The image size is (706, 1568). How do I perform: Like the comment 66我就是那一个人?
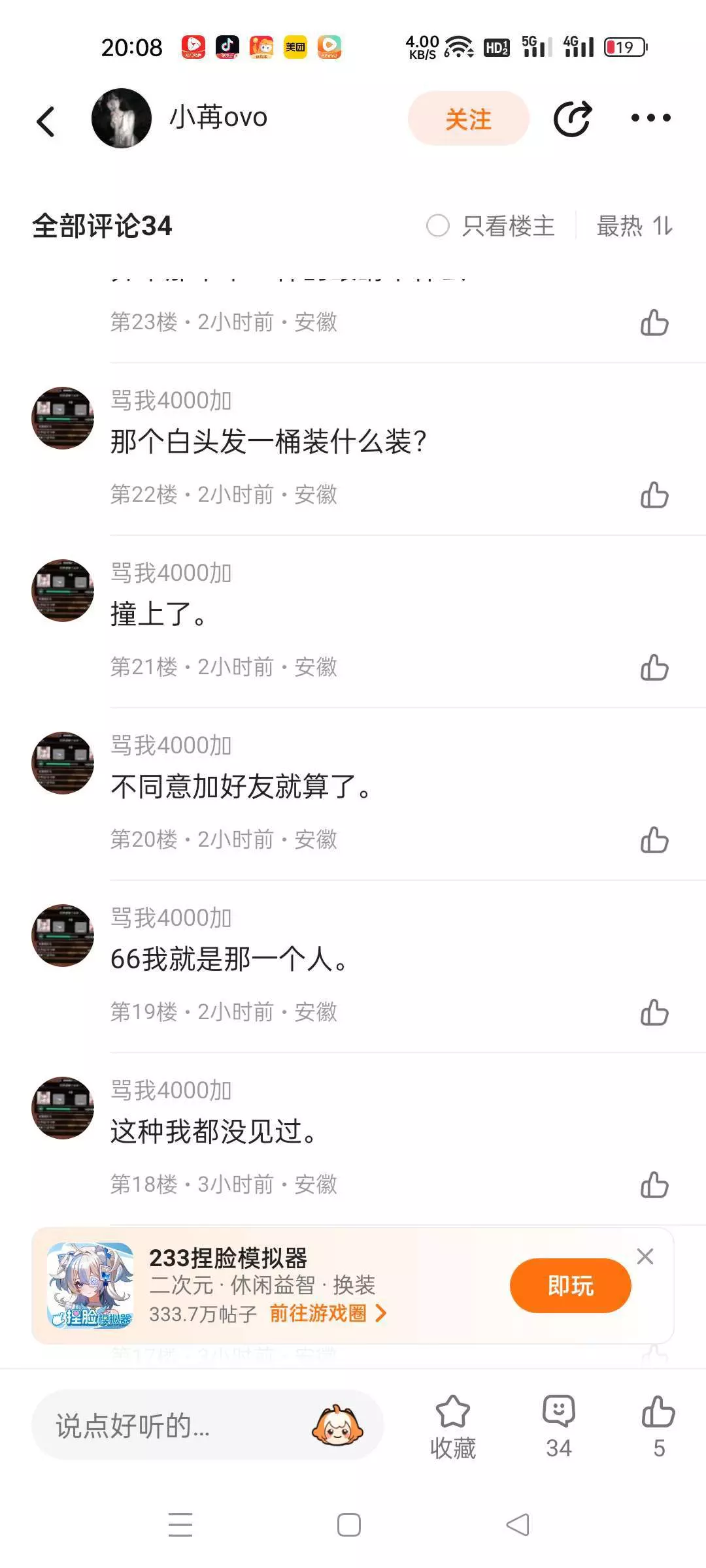[x=654, y=1013]
